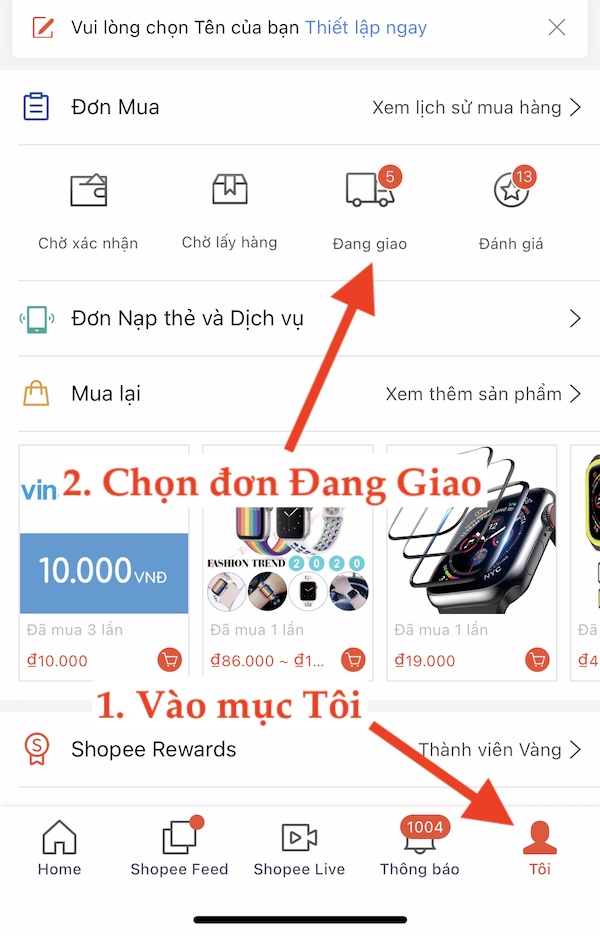Image resolution: width=600 pixels, height=936 pixels.
Task: Open the Thông báo notifications tab
Action: click(420, 848)
